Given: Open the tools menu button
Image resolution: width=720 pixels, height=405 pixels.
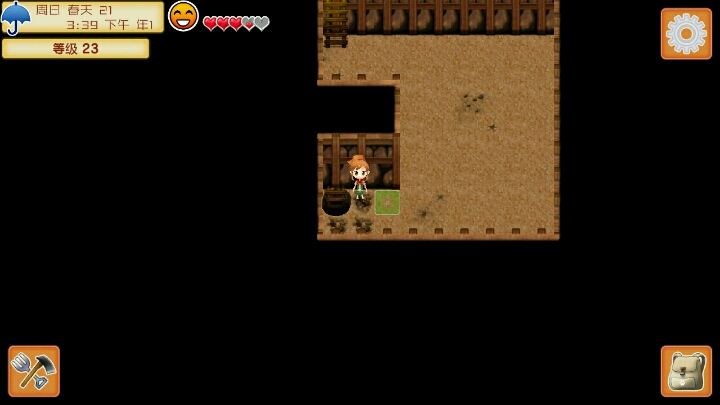Looking at the screenshot, I should (34, 371).
